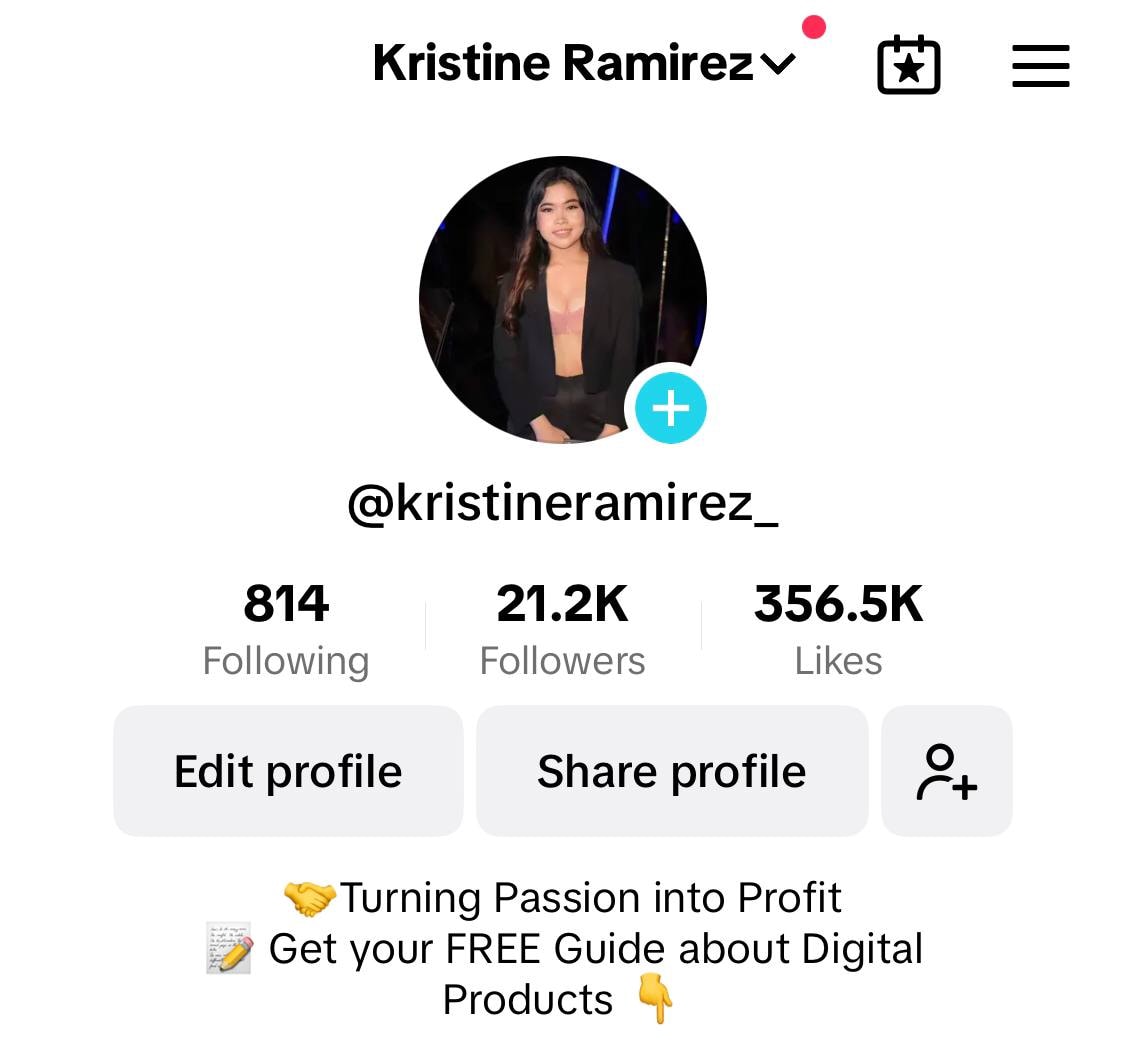1125x1057 pixels.
Task: Tap Share profile
Action: 671,771
